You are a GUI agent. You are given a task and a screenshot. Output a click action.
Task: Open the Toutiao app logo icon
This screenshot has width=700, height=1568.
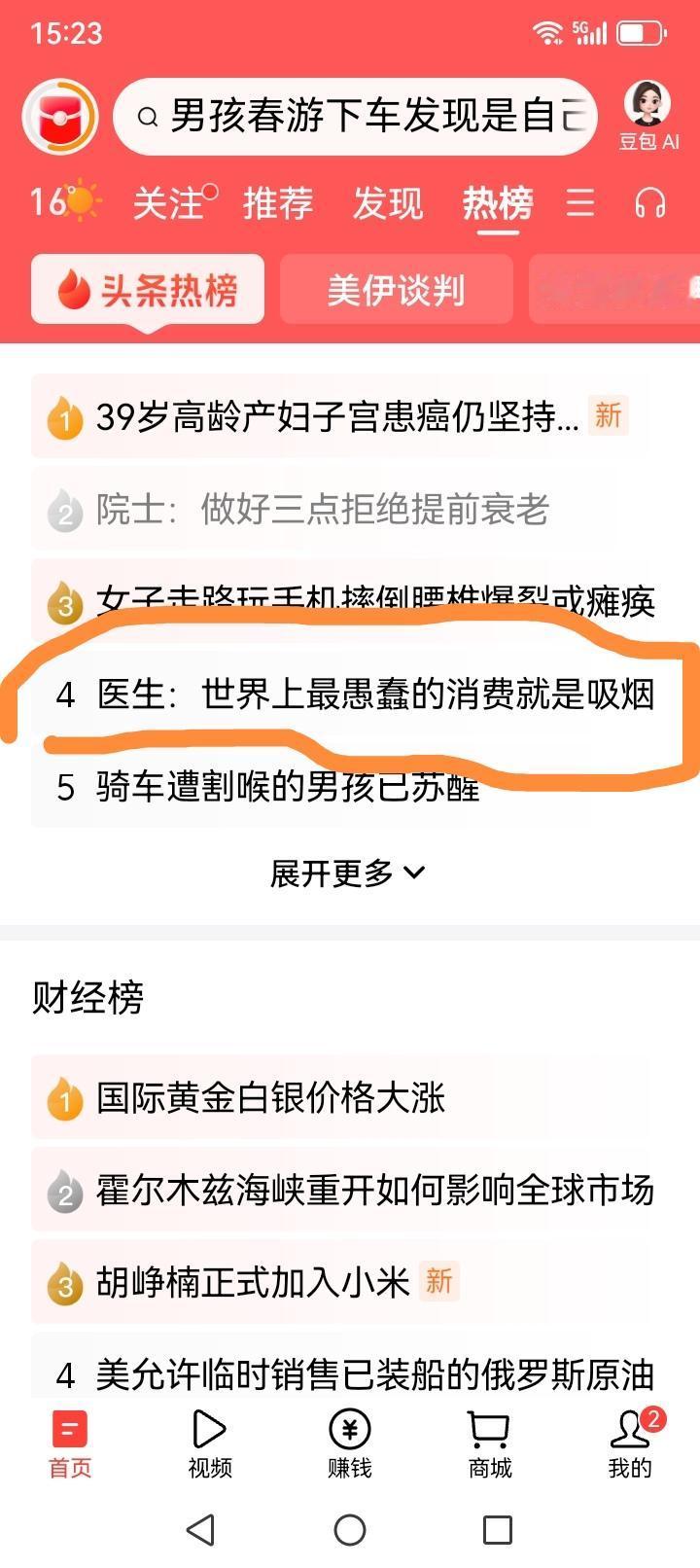click(60, 115)
